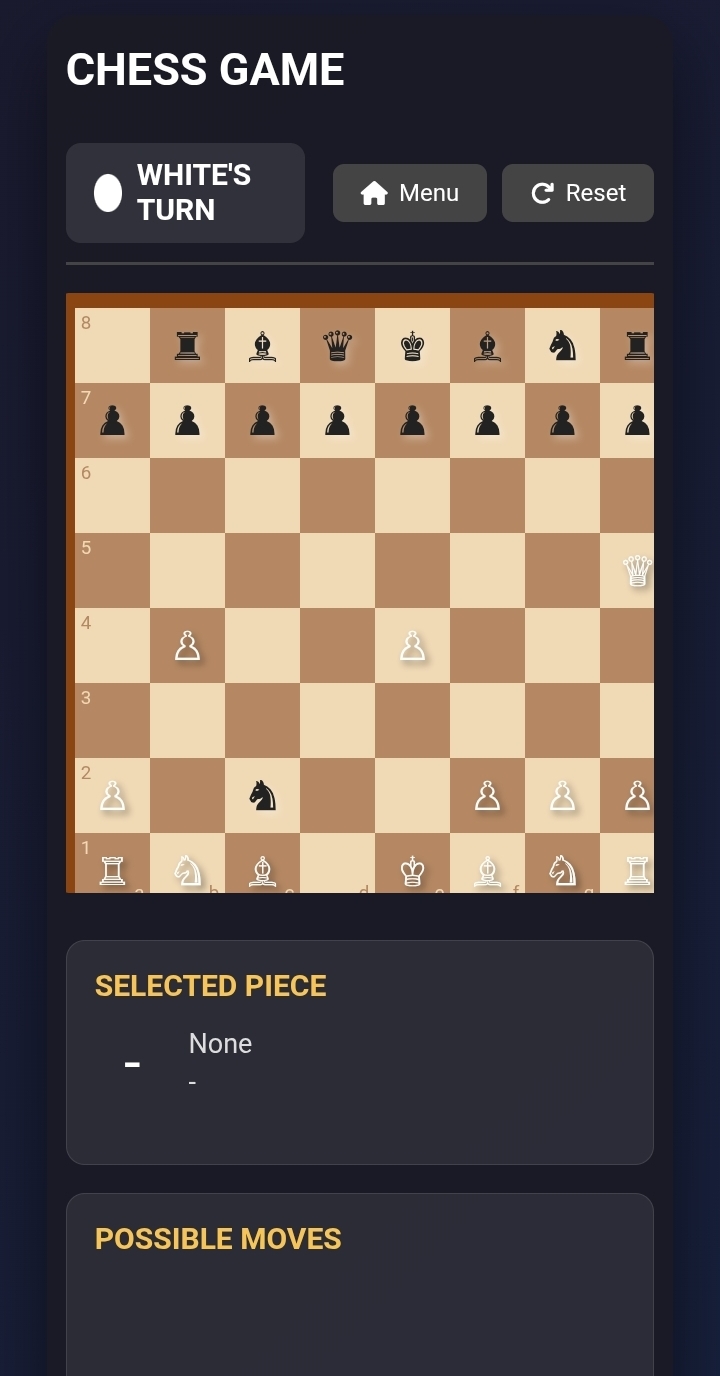Select the white pawn on f2

point(487,796)
